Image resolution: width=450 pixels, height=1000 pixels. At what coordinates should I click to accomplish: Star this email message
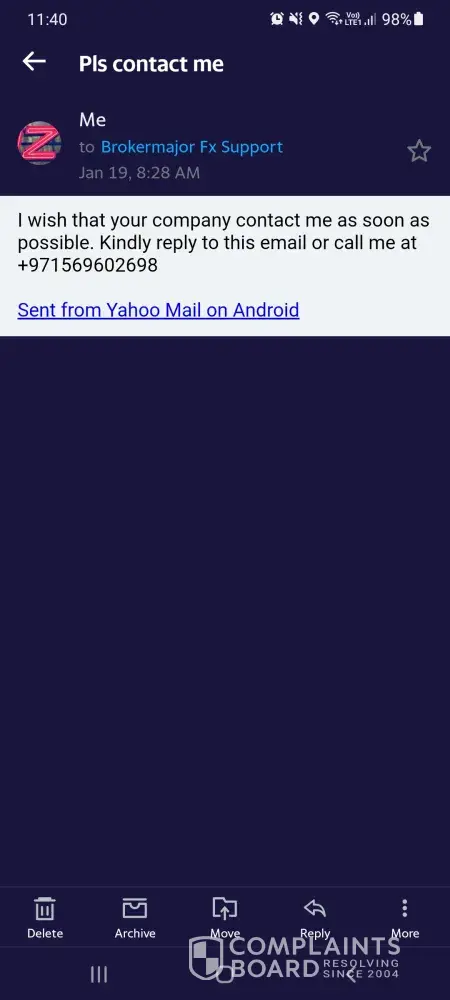pyautogui.click(x=419, y=151)
